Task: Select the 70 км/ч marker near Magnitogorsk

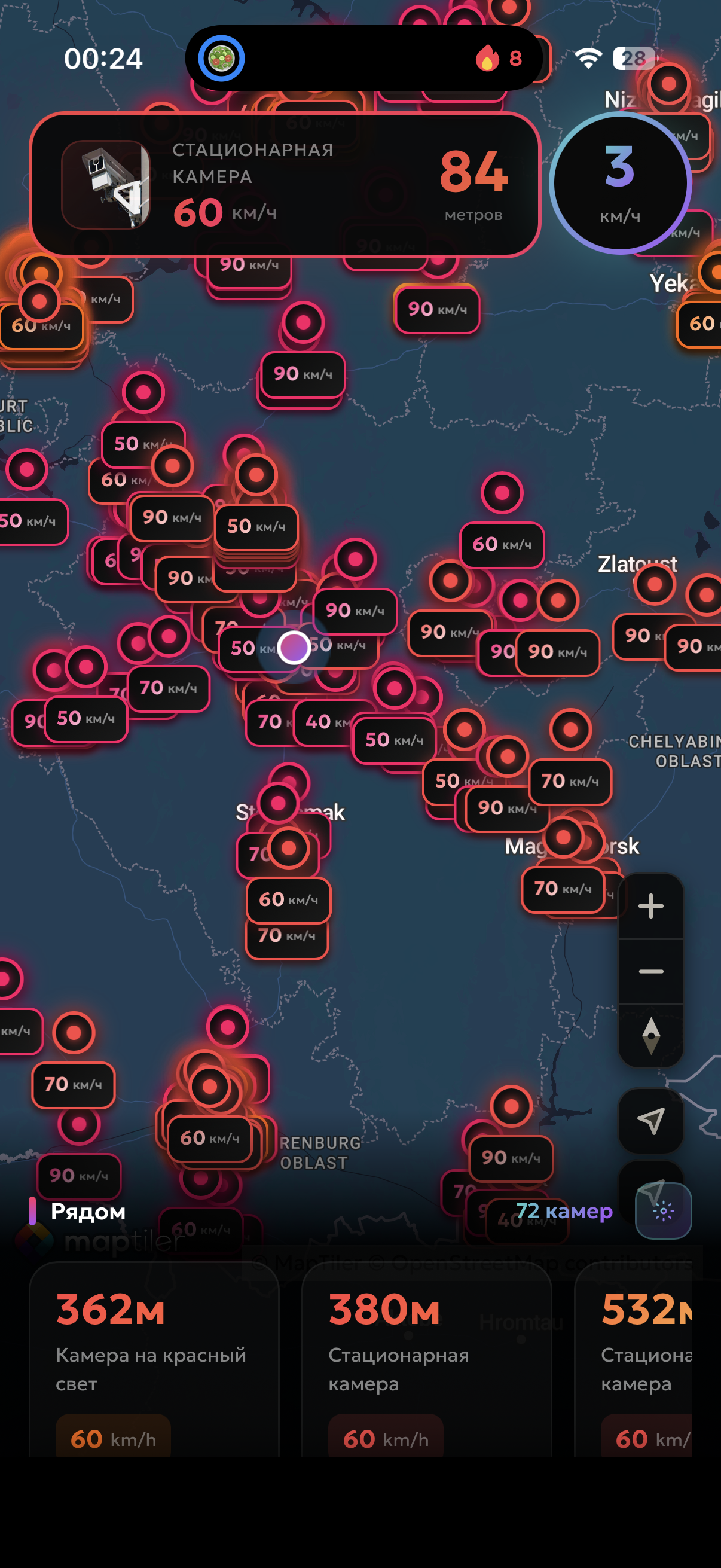Action: pos(562,889)
